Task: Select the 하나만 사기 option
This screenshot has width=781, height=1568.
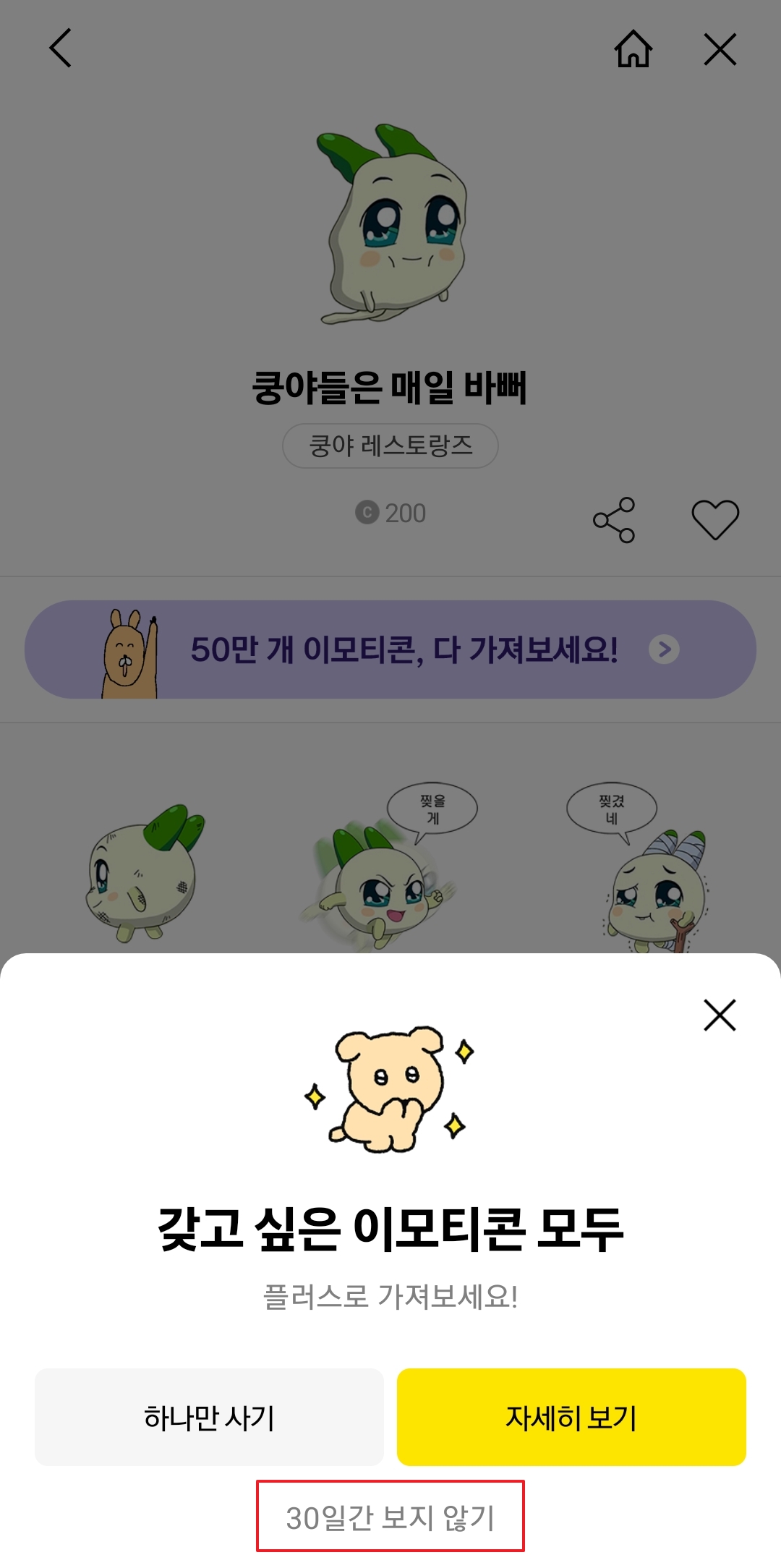Action: (210, 1415)
